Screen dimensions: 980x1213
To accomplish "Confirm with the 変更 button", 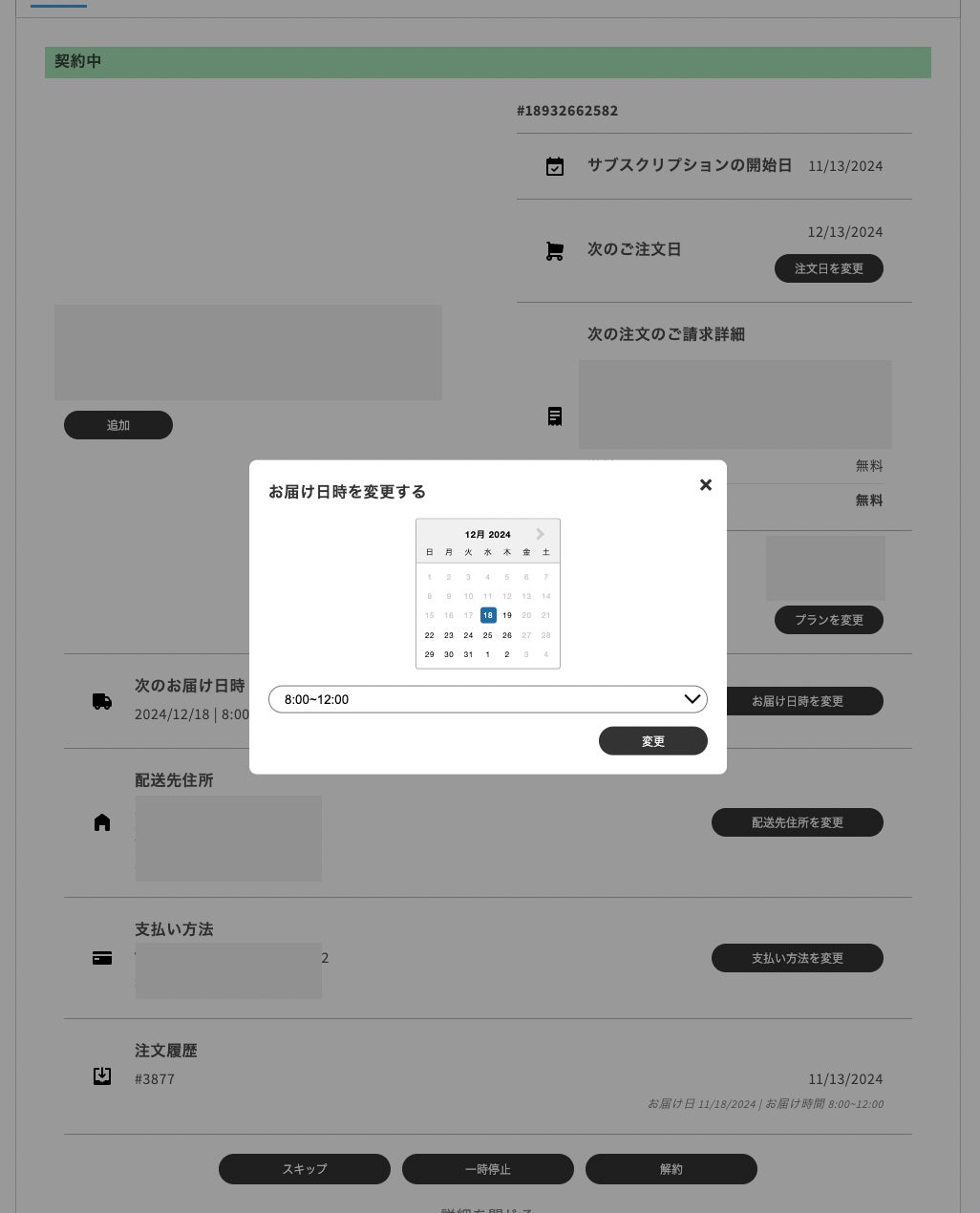I will [x=652, y=741].
